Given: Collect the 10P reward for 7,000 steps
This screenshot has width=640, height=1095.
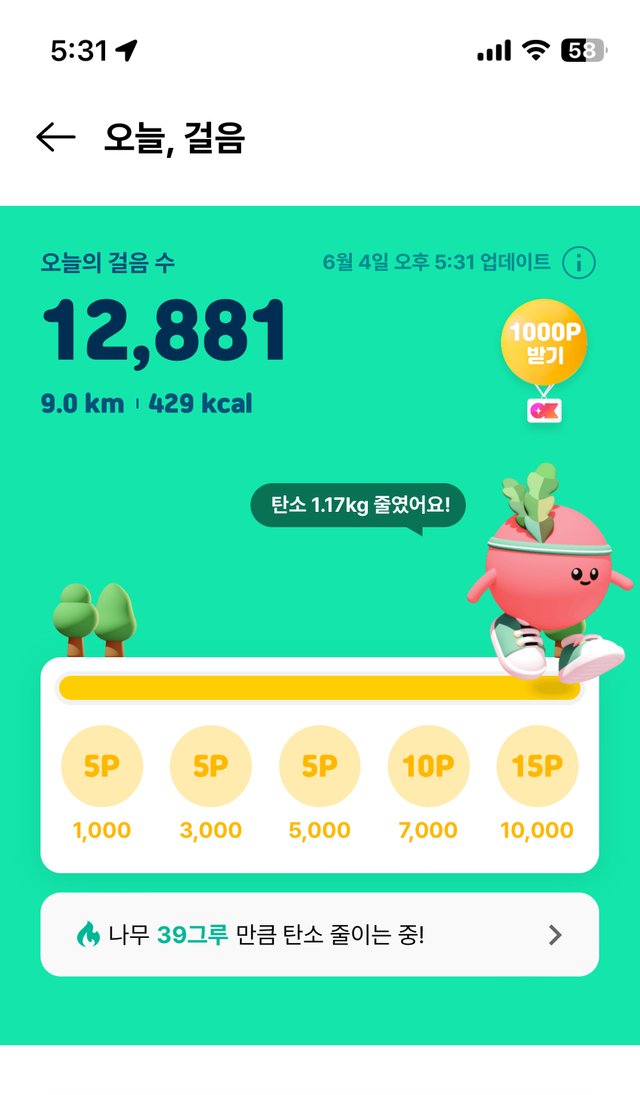Looking at the screenshot, I should click(428, 766).
